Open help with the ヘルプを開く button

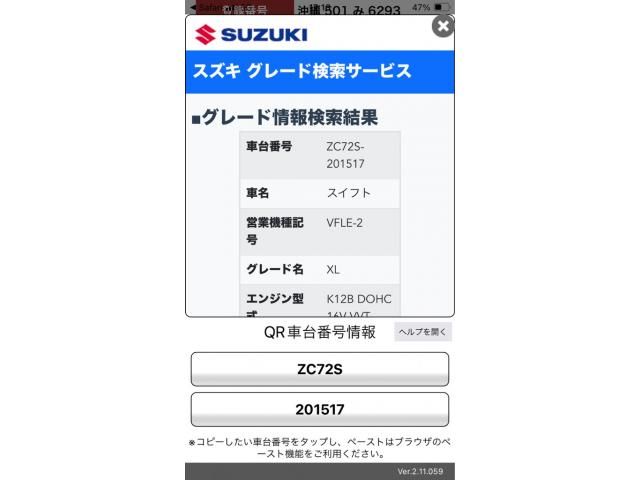(x=423, y=332)
